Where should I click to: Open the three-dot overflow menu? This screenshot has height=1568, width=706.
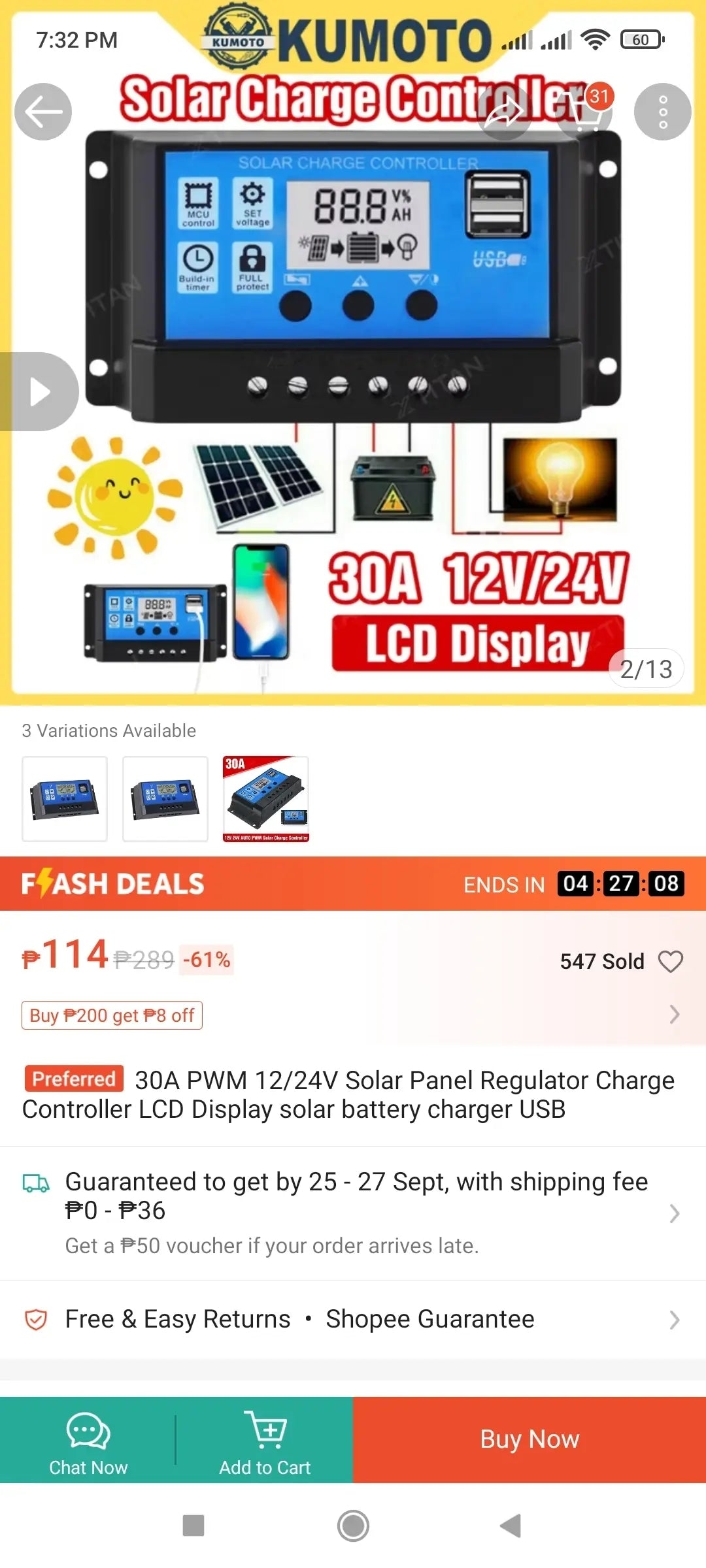tap(662, 112)
